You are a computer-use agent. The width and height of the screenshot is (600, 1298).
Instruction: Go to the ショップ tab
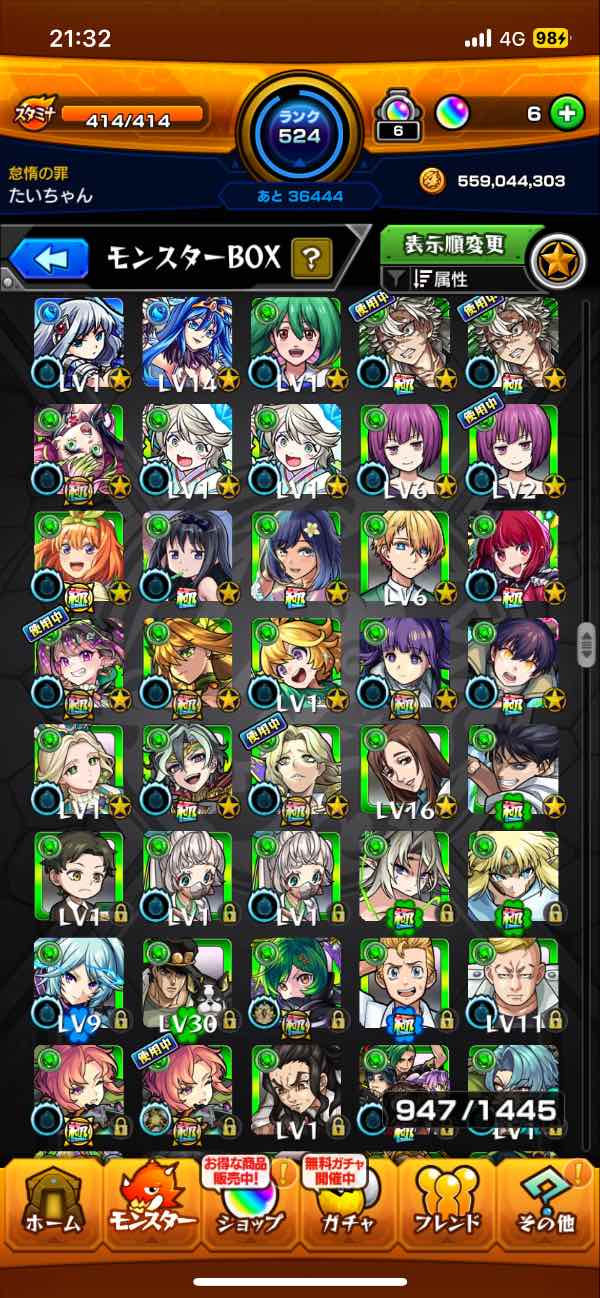tap(250, 1204)
